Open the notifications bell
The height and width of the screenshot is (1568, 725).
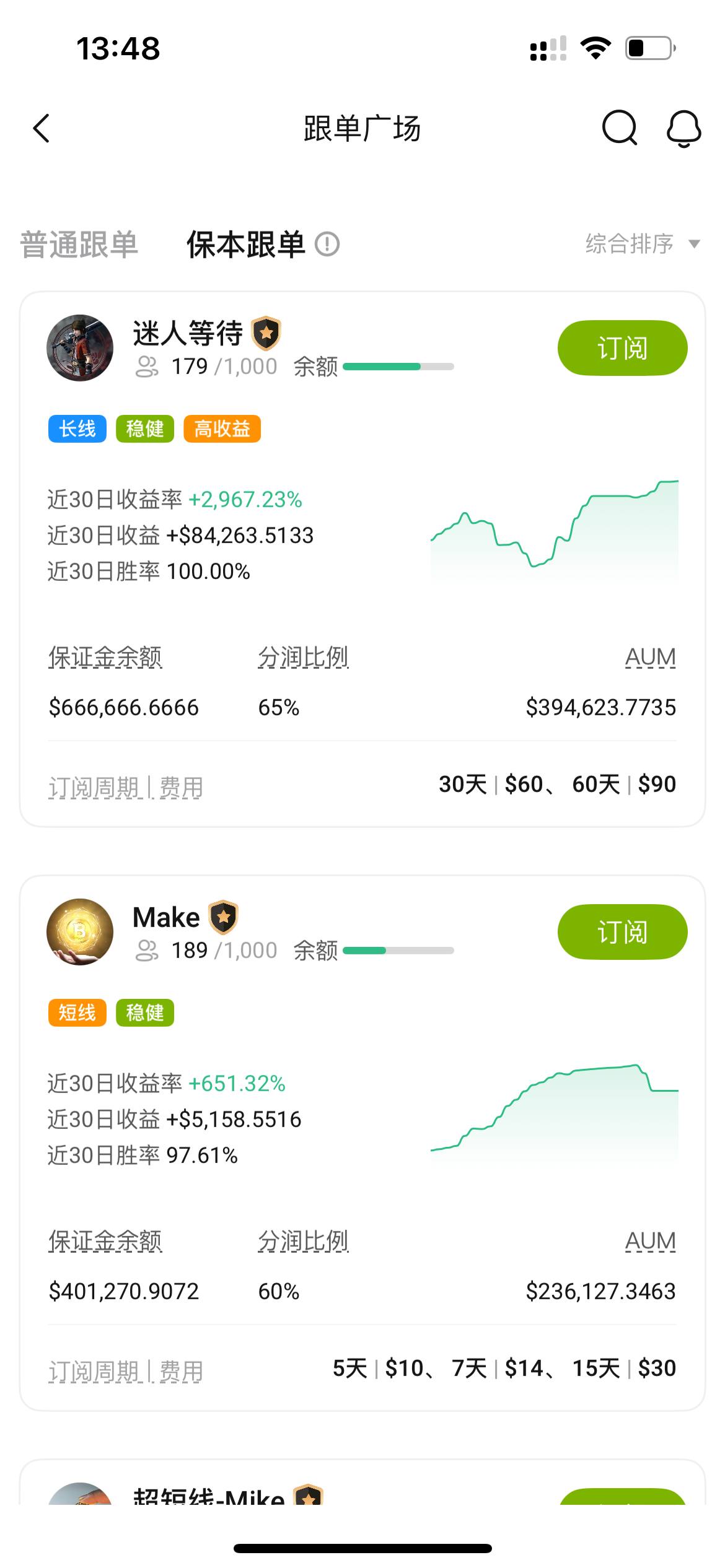(x=683, y=129)
